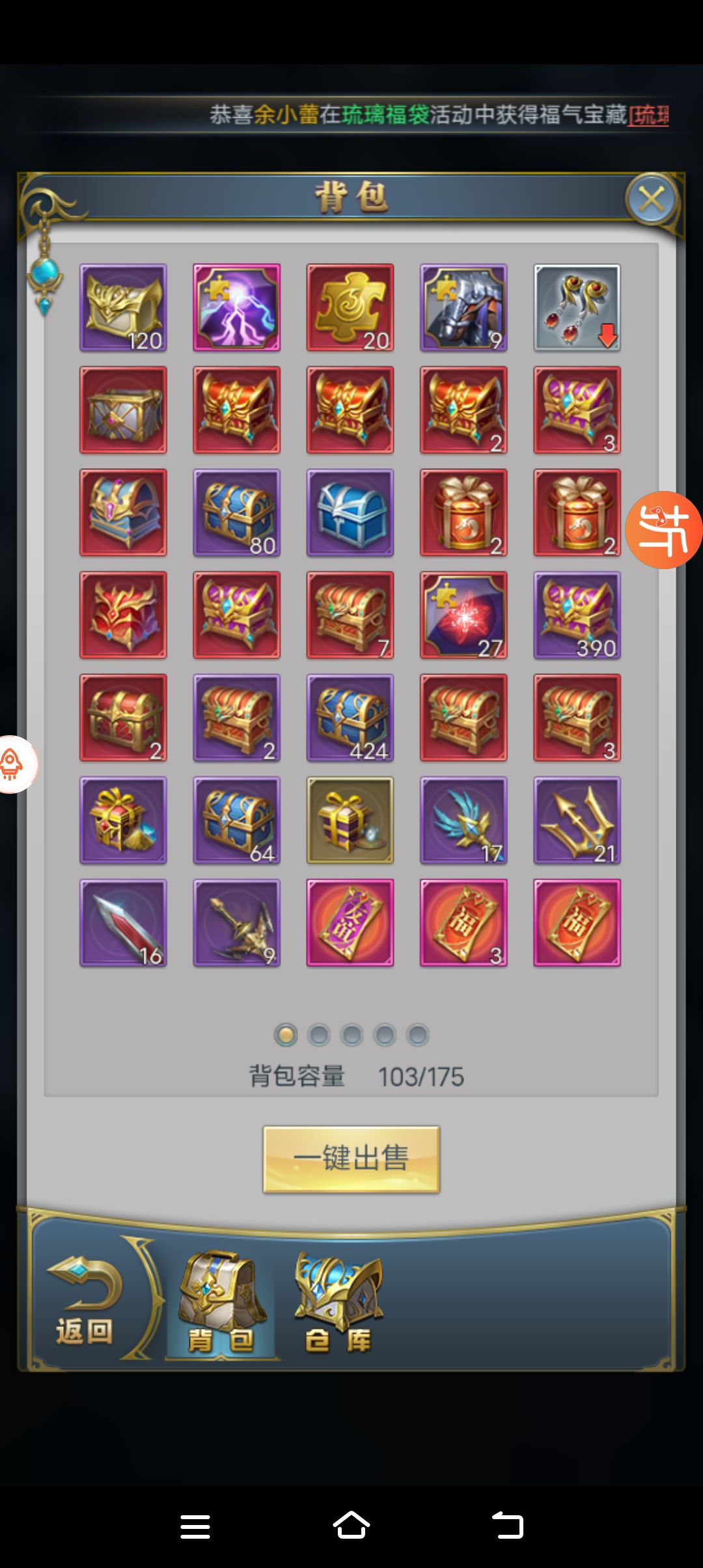703x1568 pixels.
Task: Tap the earrings item with red arrow
Action: coord(577,307)
